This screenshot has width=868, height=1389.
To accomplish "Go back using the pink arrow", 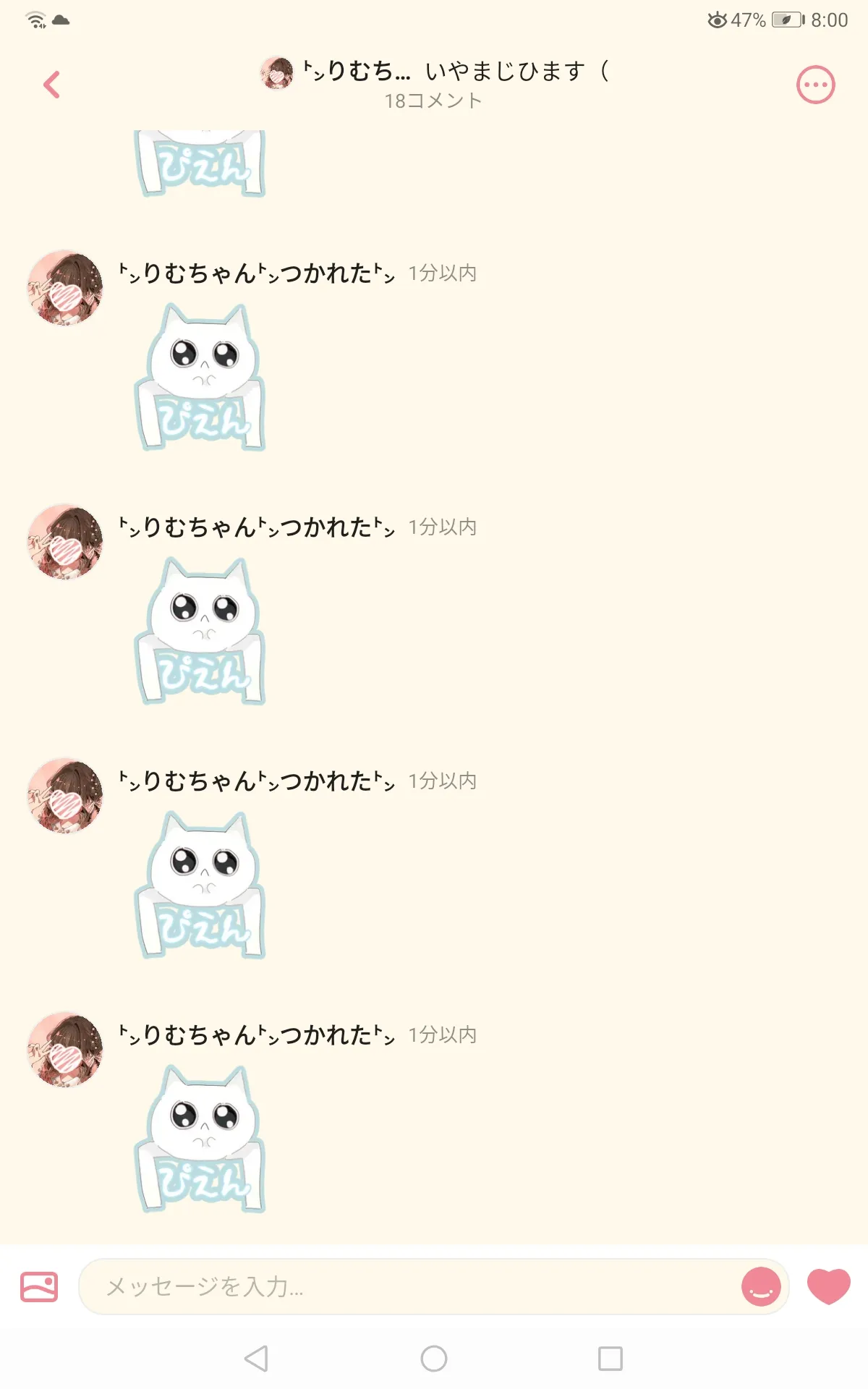I will [51, 85].
